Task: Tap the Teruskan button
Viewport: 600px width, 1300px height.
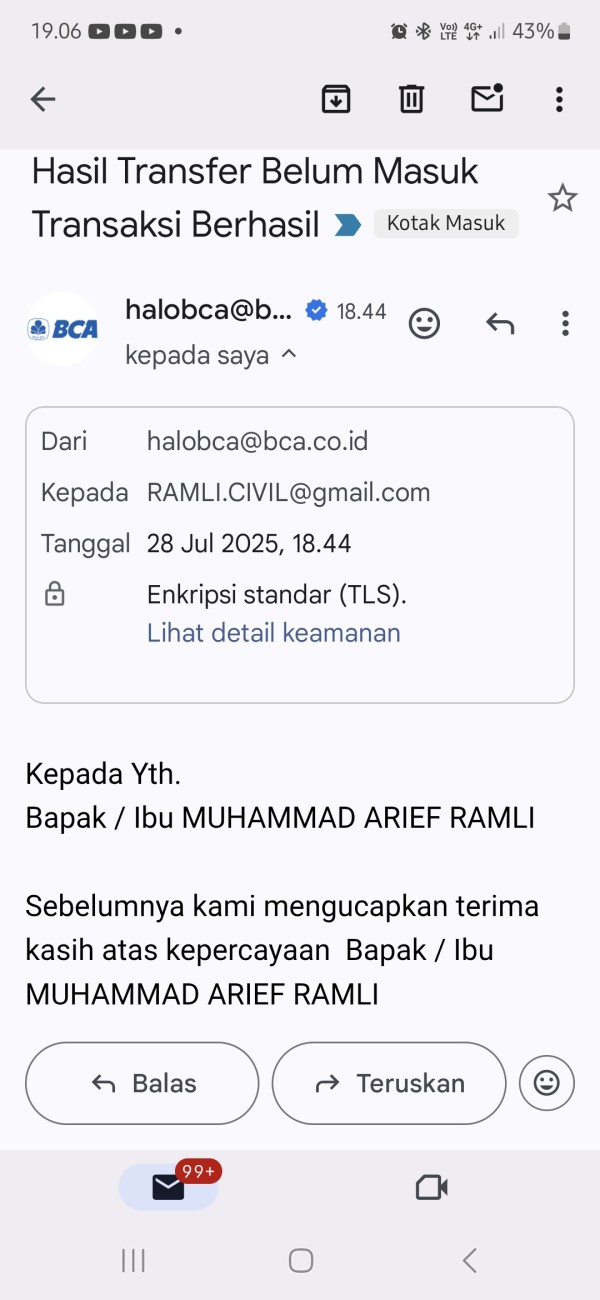Action: (x=389, y=1083)
